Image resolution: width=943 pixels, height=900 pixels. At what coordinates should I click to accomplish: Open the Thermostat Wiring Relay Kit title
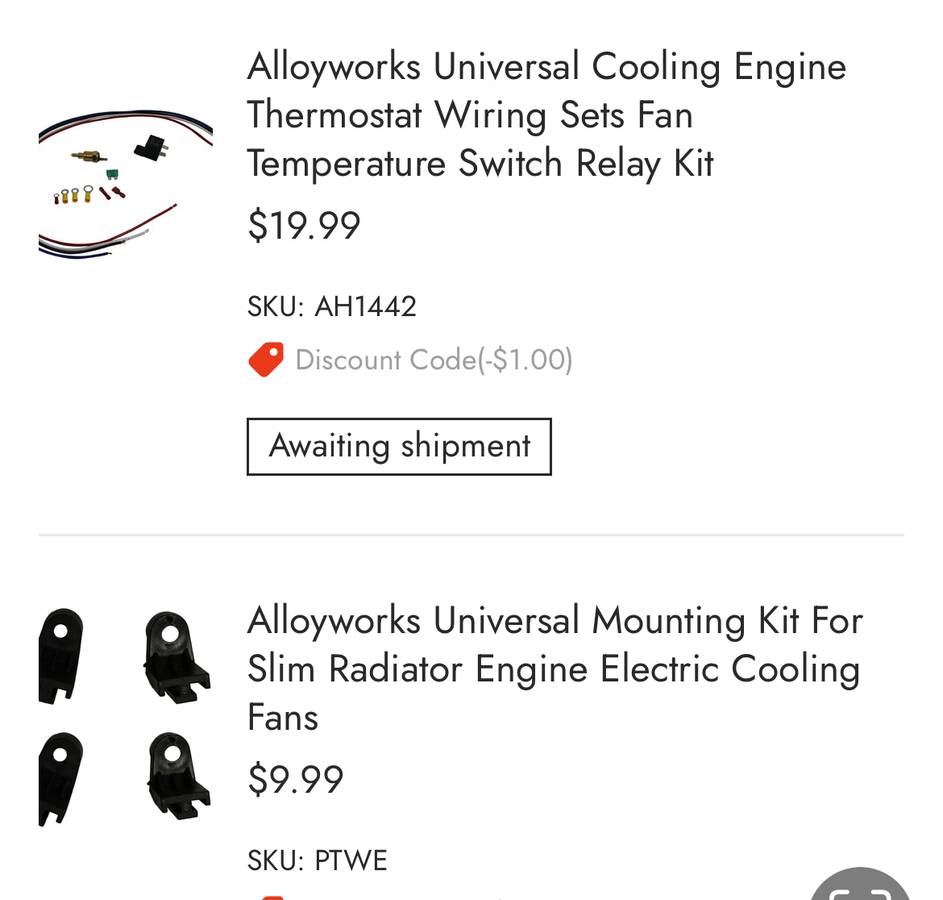pyautogui.click(x=546, y=115)
